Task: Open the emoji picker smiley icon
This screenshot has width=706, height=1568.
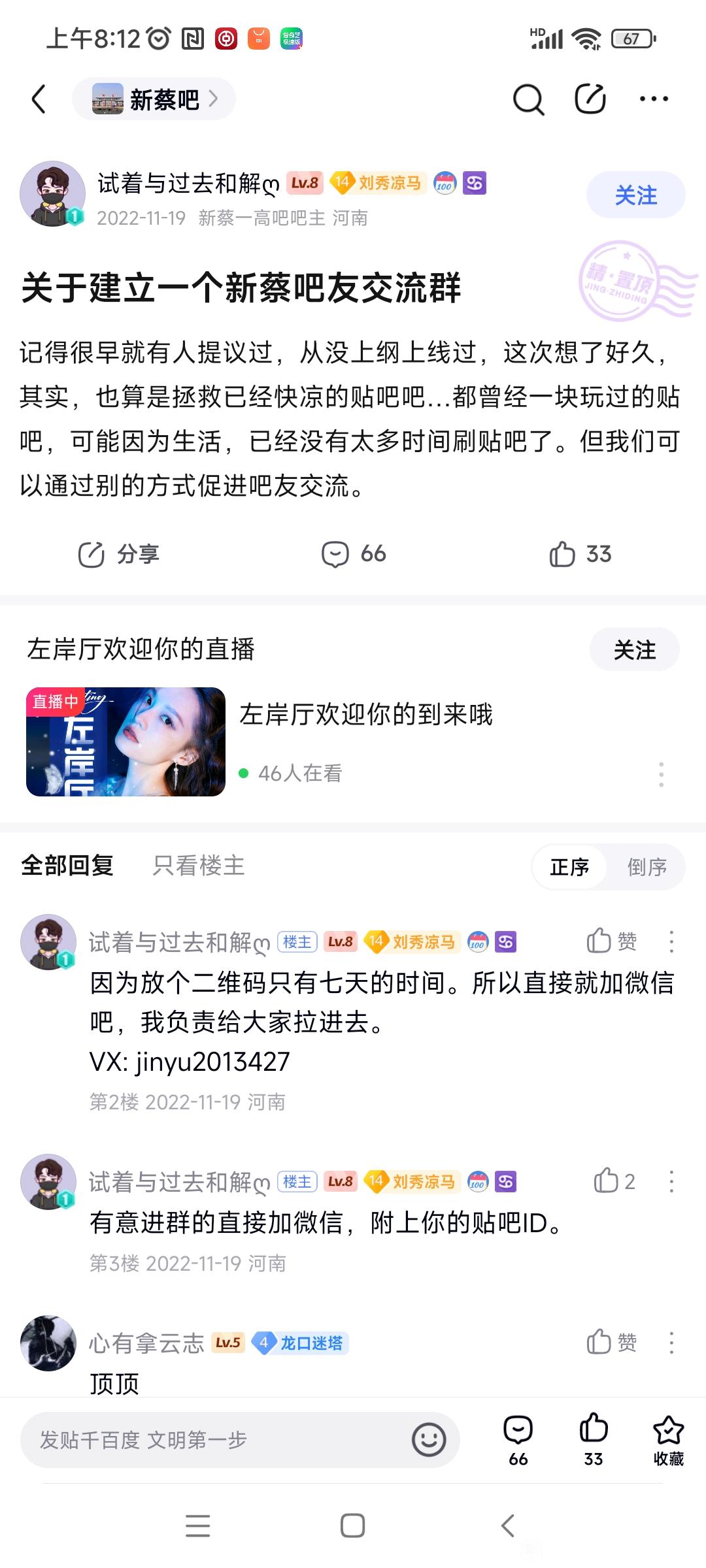Action: (x=429, y=1440)
